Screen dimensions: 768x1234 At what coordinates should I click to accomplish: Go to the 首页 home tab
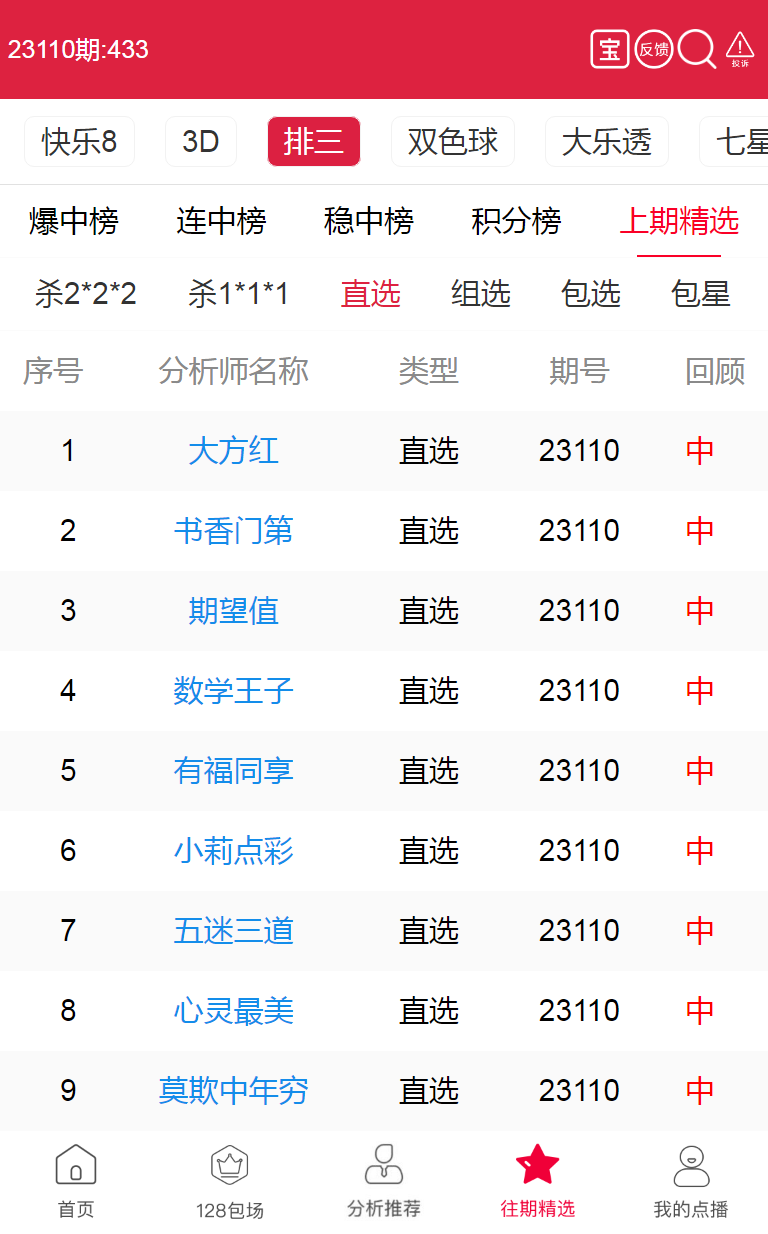pos(76,1182)
